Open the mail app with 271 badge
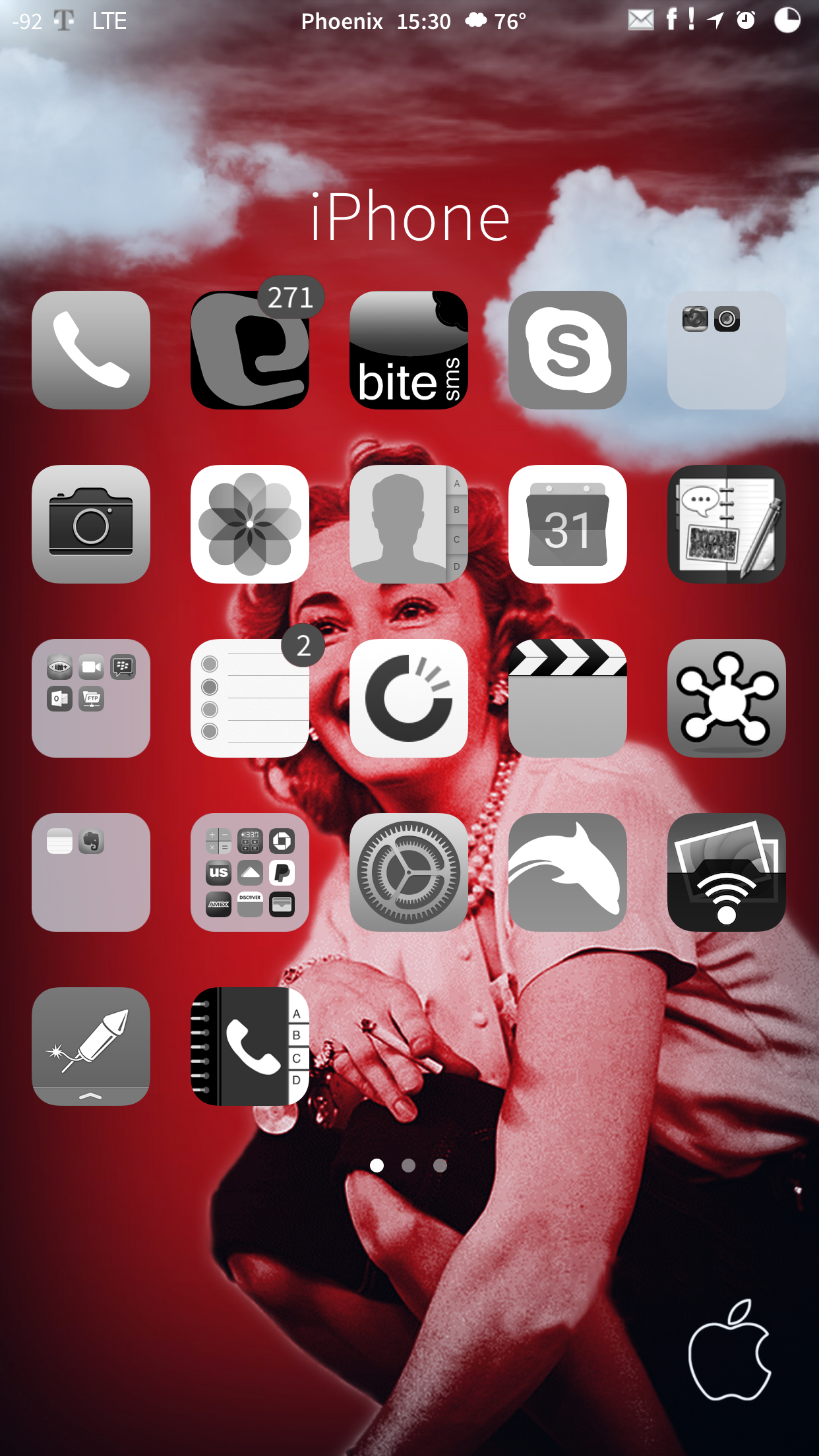The image size is (819, 1456). 250,350
